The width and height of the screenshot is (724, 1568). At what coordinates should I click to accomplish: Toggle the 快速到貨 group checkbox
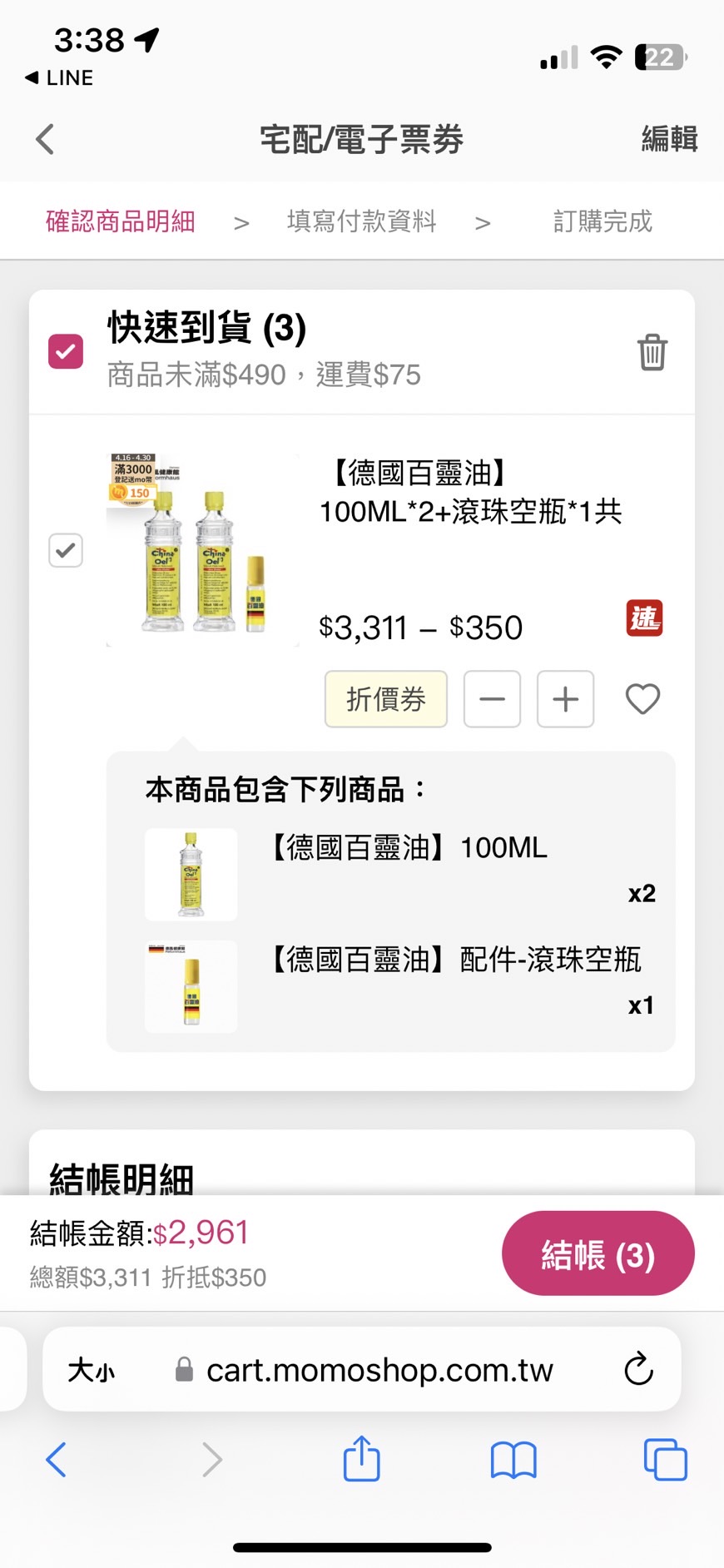coord(66,351)
